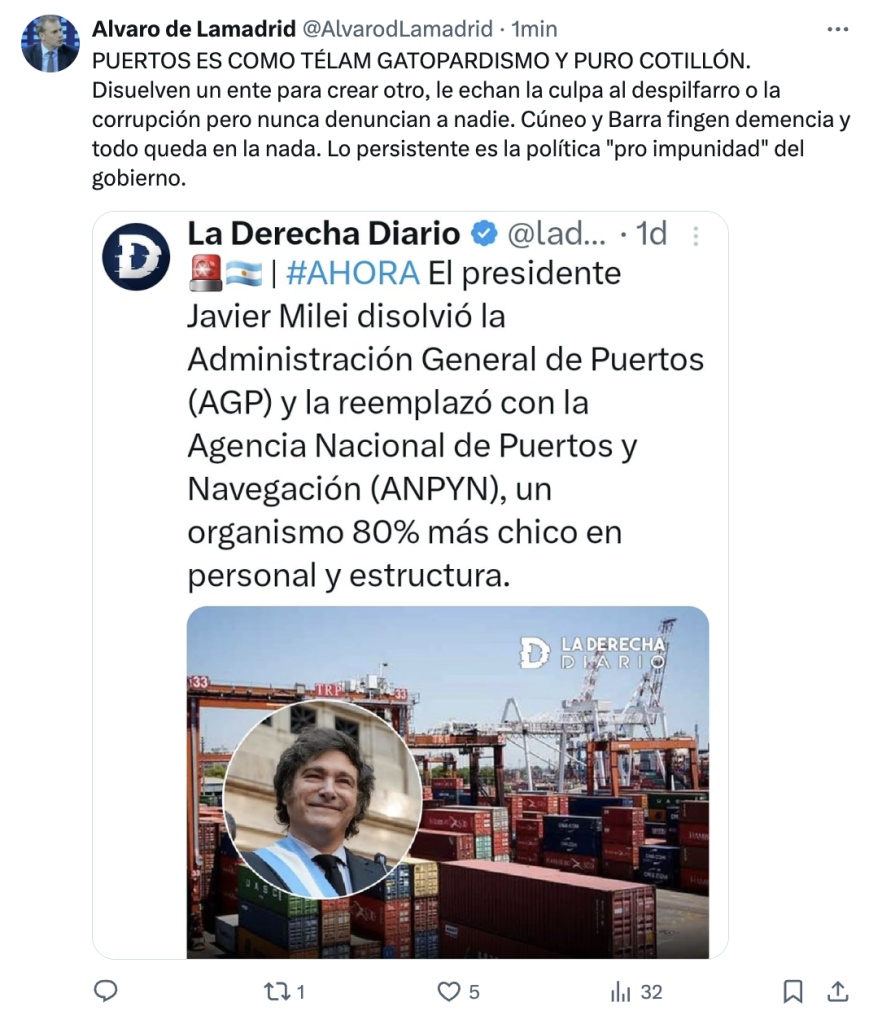The width and height of the screenshot is (869, 1024).
Task: Open the embedded La Derecha Diario image
Action: [447, 780]
